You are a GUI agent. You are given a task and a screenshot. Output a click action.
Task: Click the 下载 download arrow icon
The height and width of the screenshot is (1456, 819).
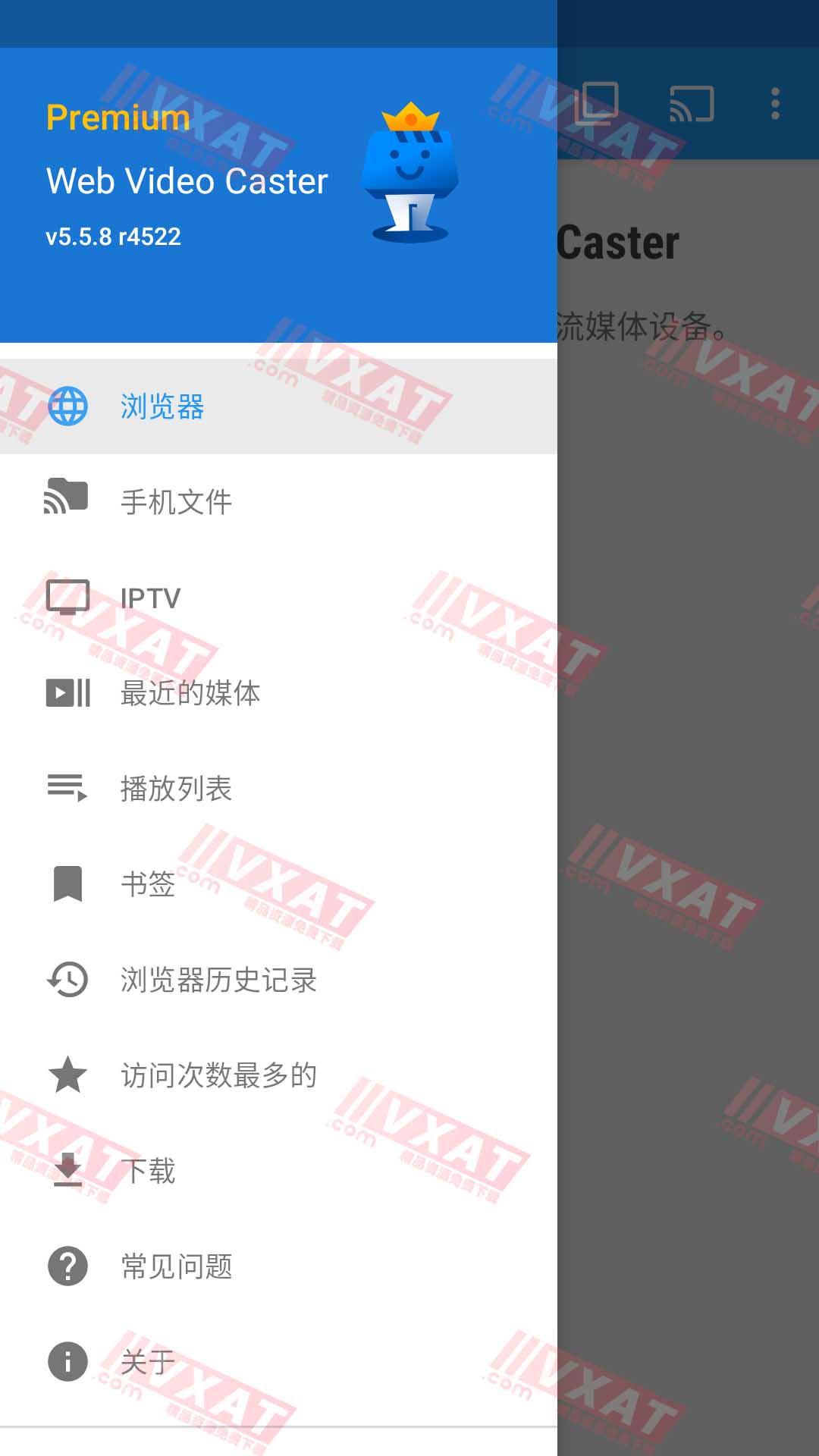[67, 1172]
